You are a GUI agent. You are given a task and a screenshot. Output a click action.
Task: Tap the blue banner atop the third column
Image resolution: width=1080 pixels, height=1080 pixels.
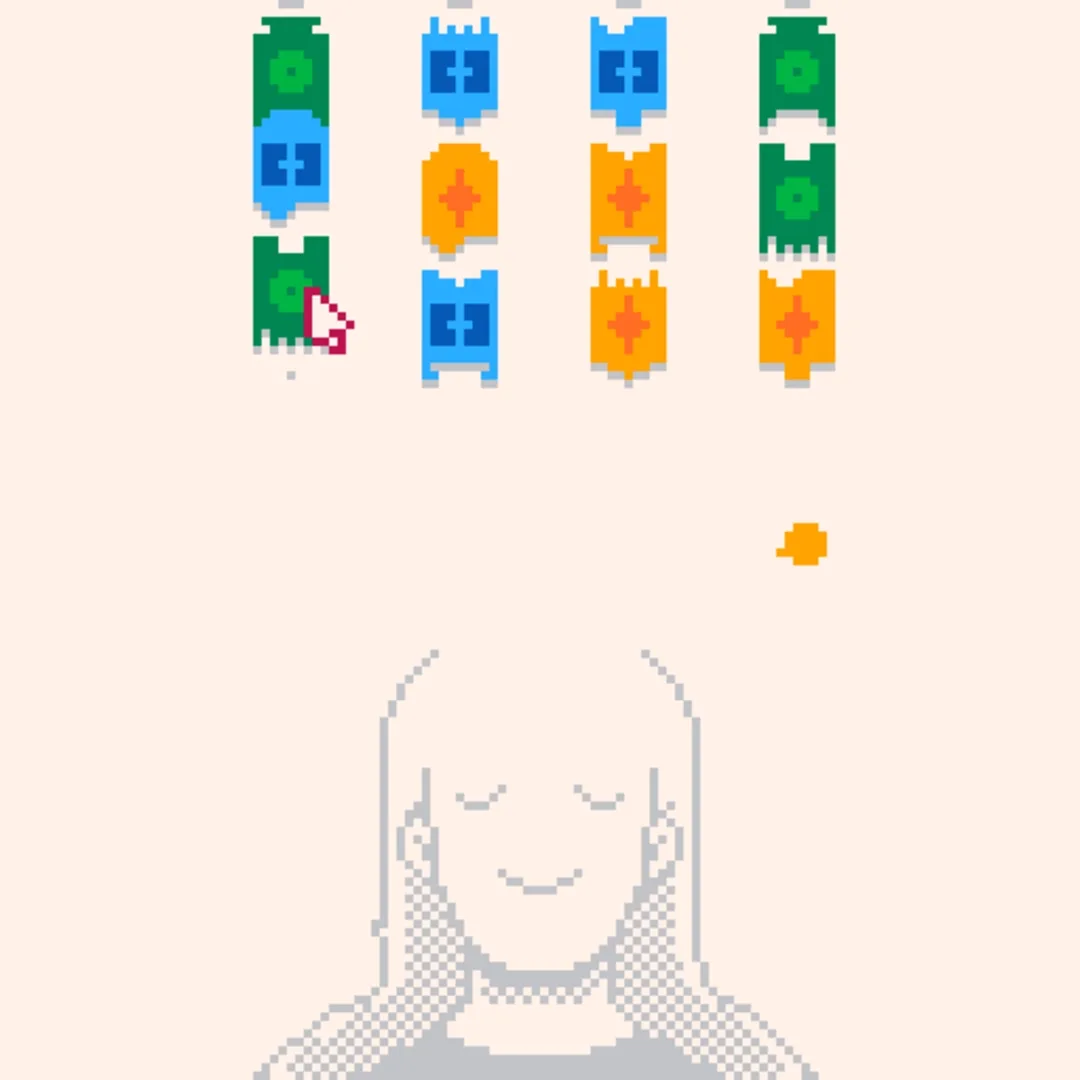628,72
